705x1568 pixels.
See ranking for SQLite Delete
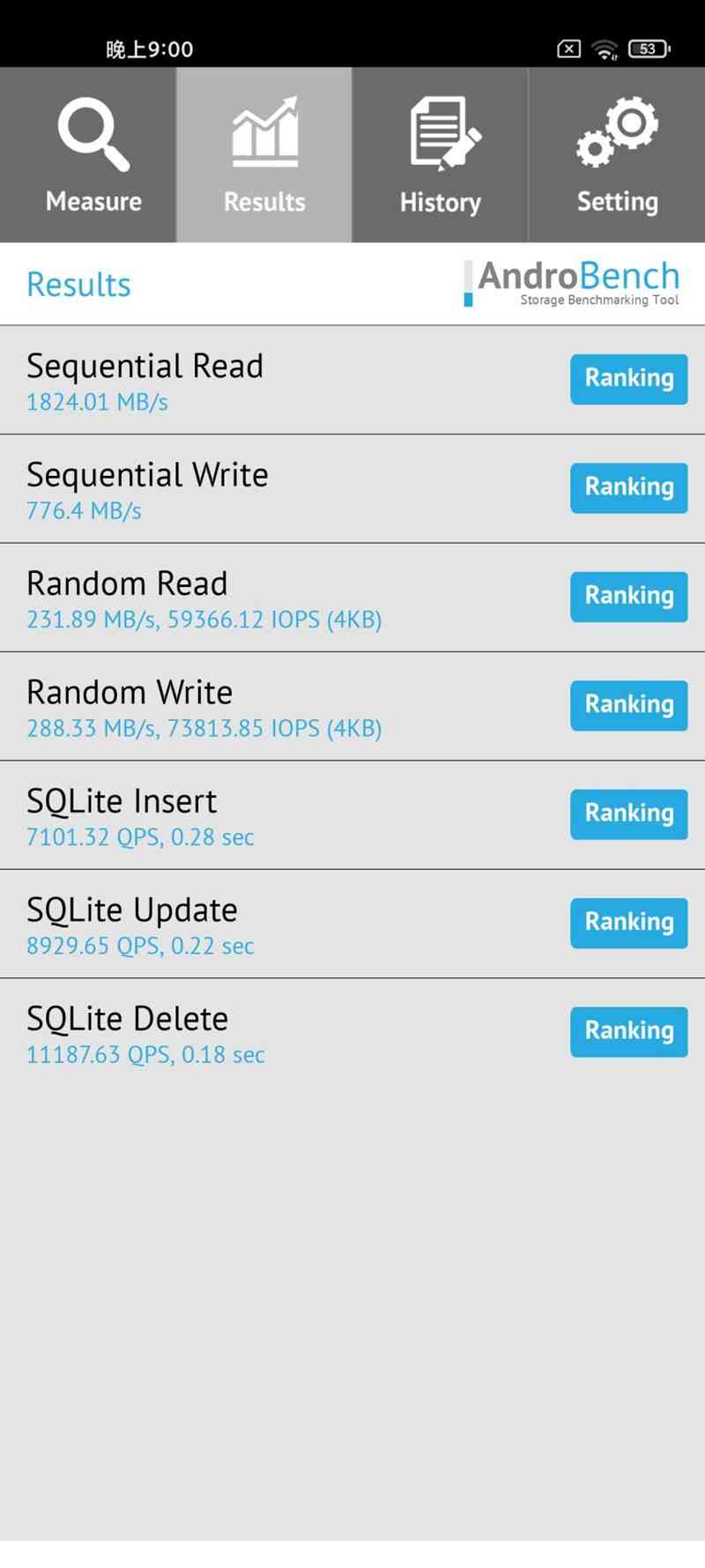point(628,1031)
